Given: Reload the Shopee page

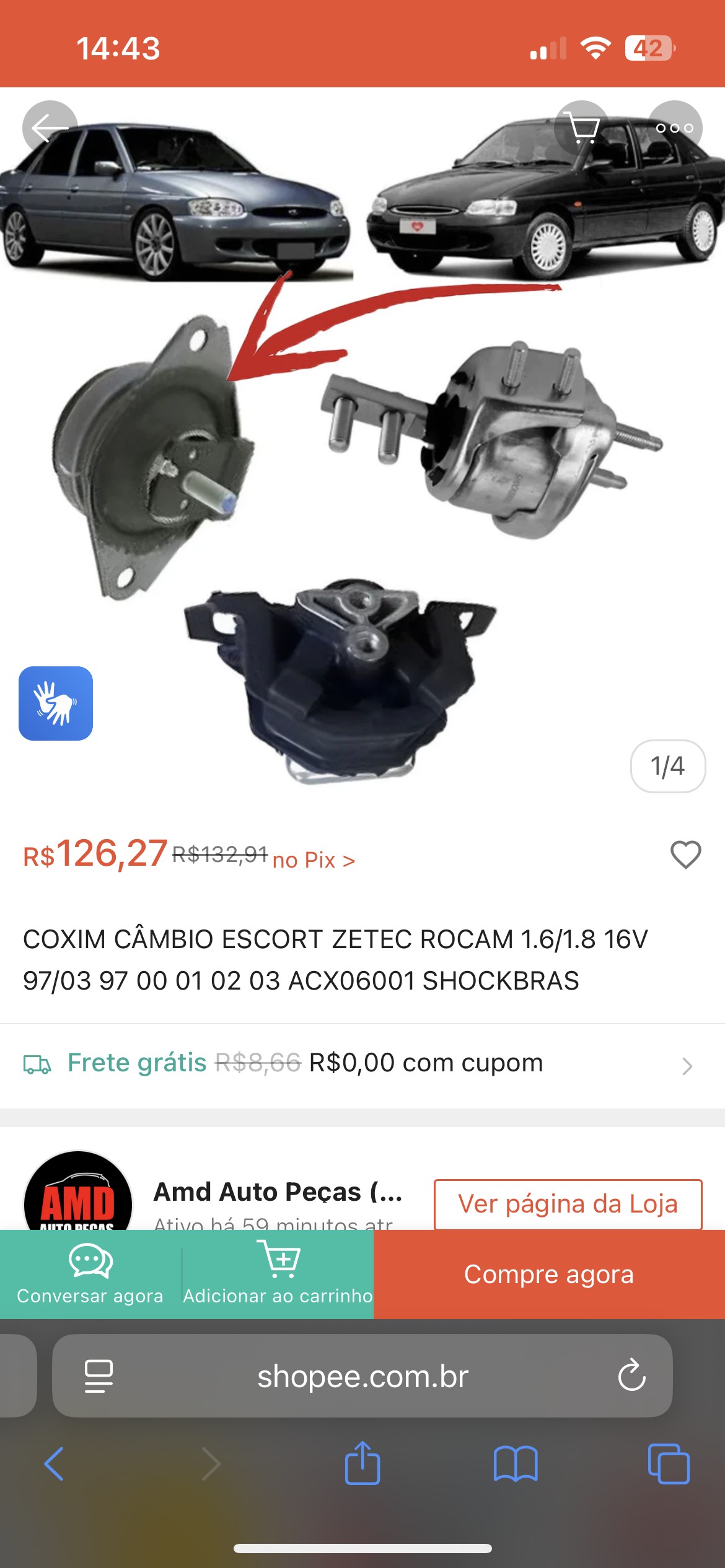Looking at the screenshot, I should coord(631,1376).
